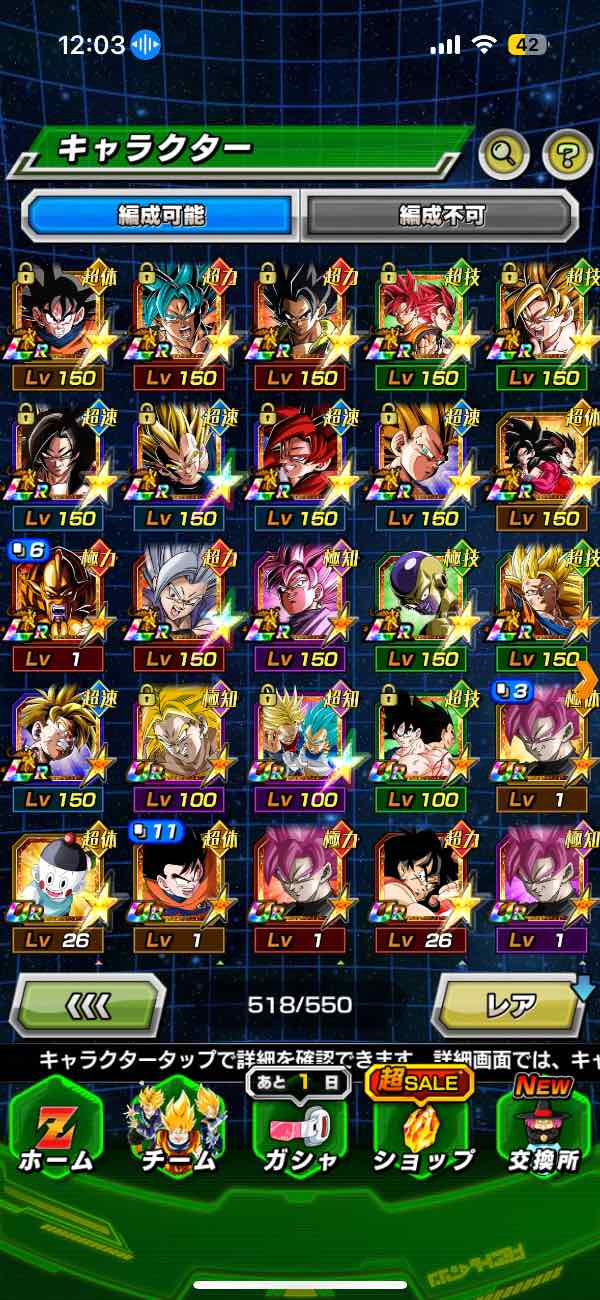The height and width of the screenshot is (1300, 600).
Task: Open the レア sort button
Action: click(x=510, y=1004)
